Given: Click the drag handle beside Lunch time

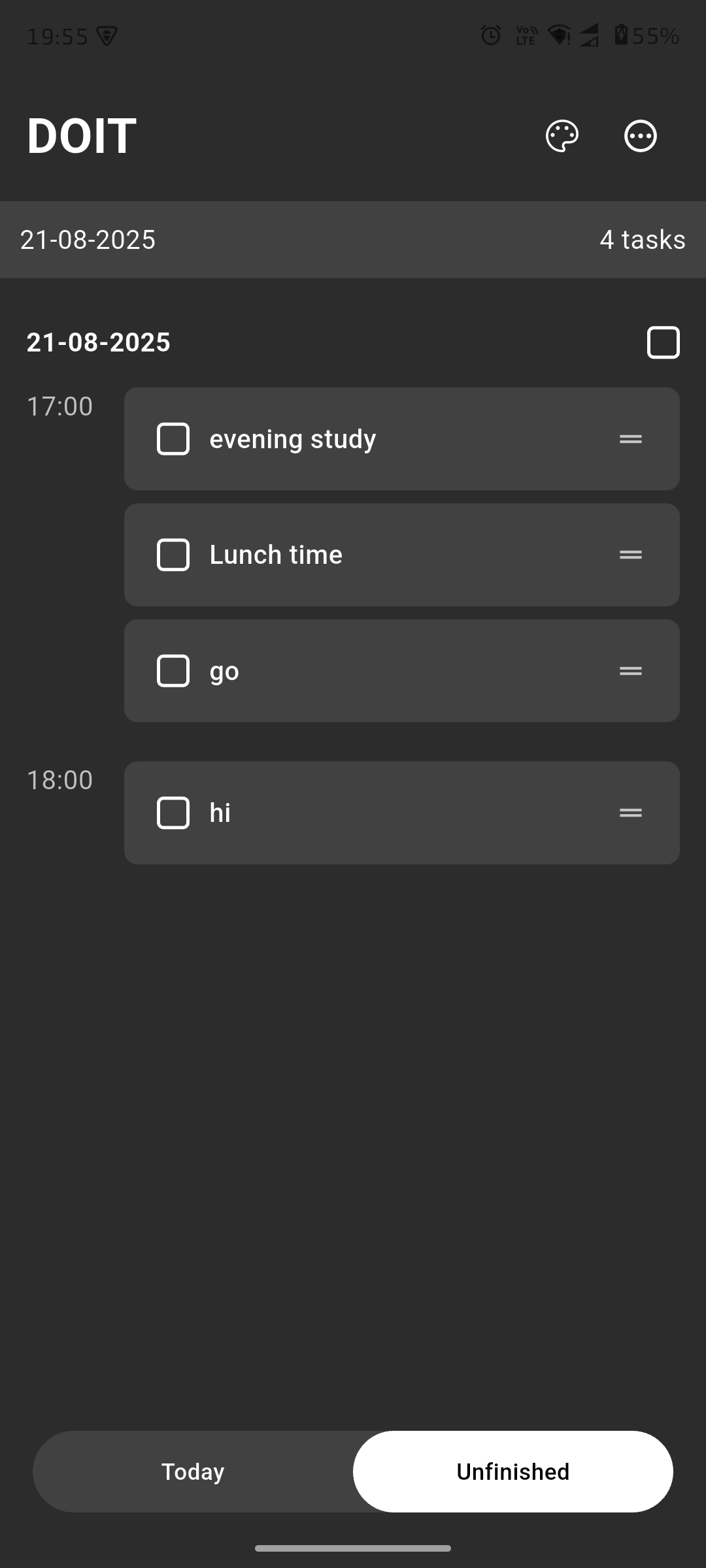Looking at the screenshot, I should point(631,554).
